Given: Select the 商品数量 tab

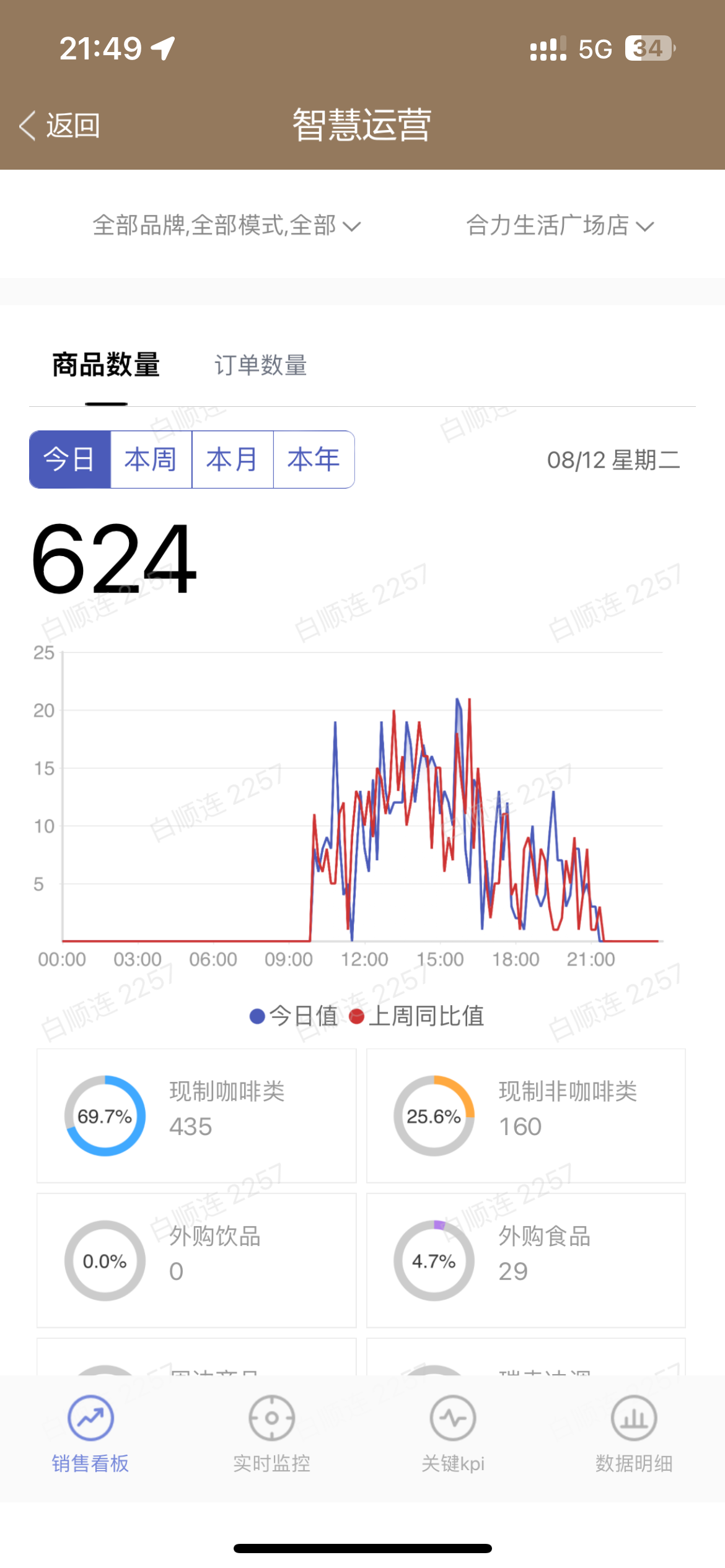Looking at the screenshot, I should [x=106, y=365].
